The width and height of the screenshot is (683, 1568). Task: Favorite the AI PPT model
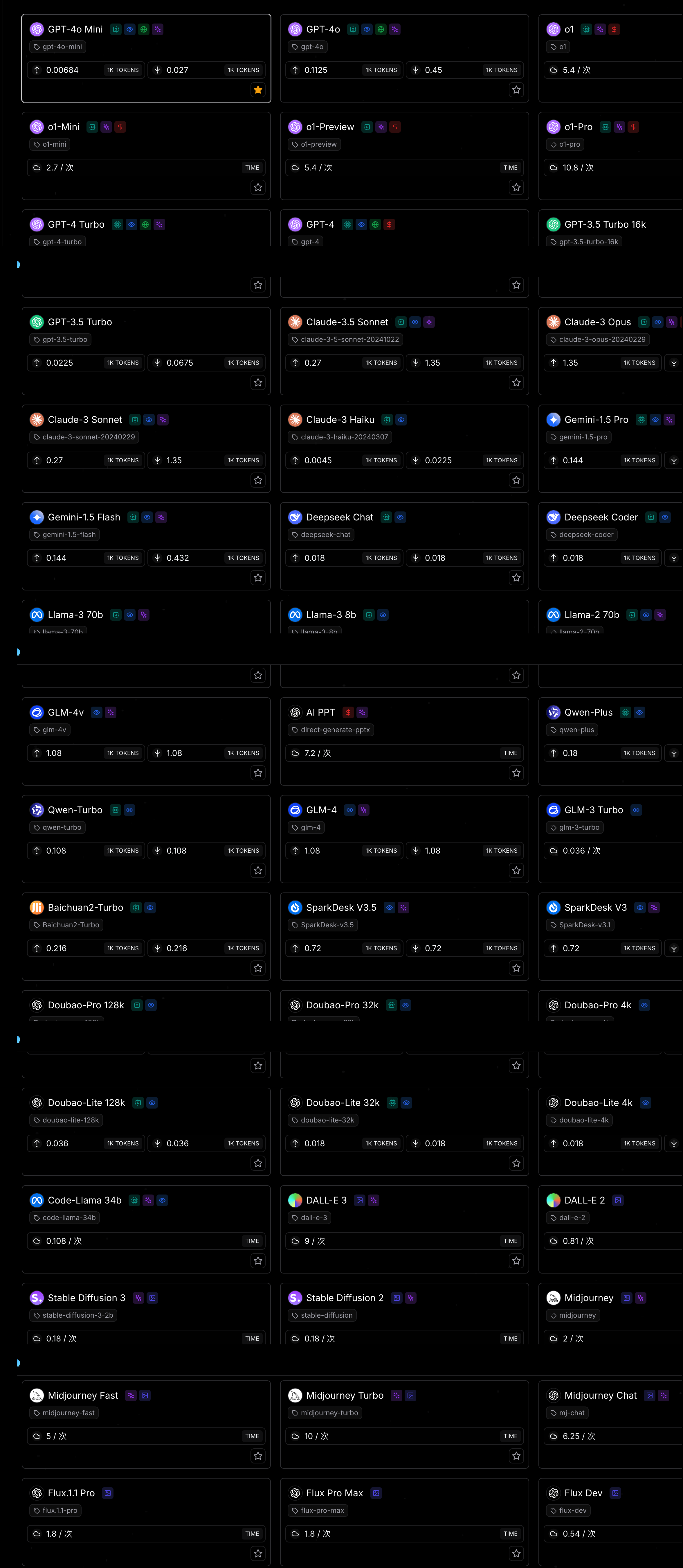516,773
